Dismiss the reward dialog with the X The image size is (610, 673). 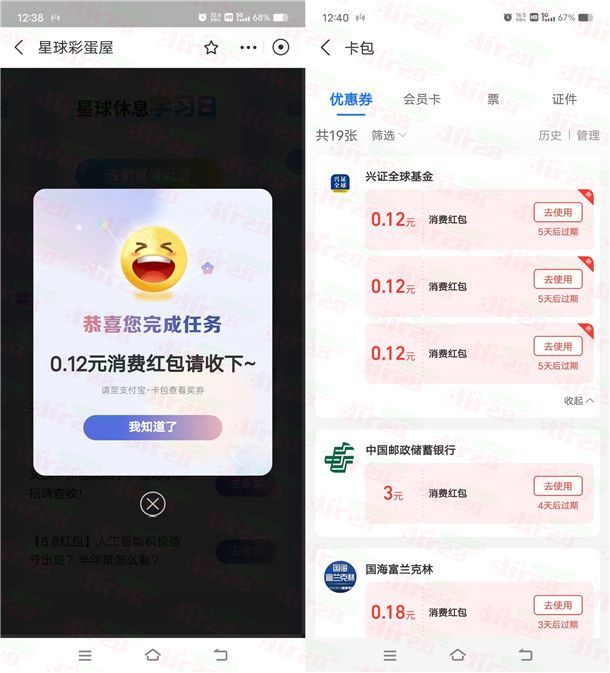[x=152, y=504]
